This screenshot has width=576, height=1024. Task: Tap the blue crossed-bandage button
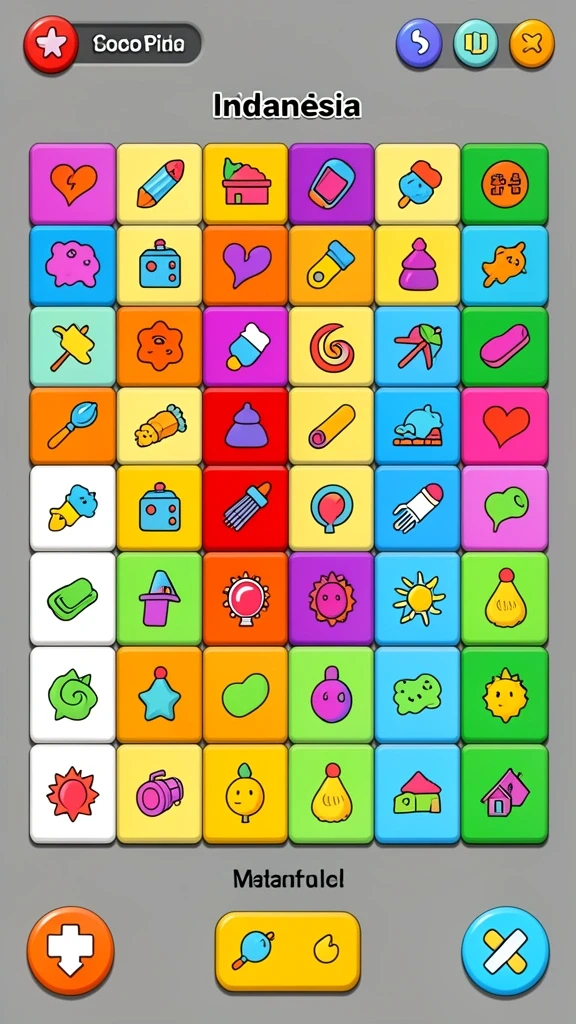505,950
